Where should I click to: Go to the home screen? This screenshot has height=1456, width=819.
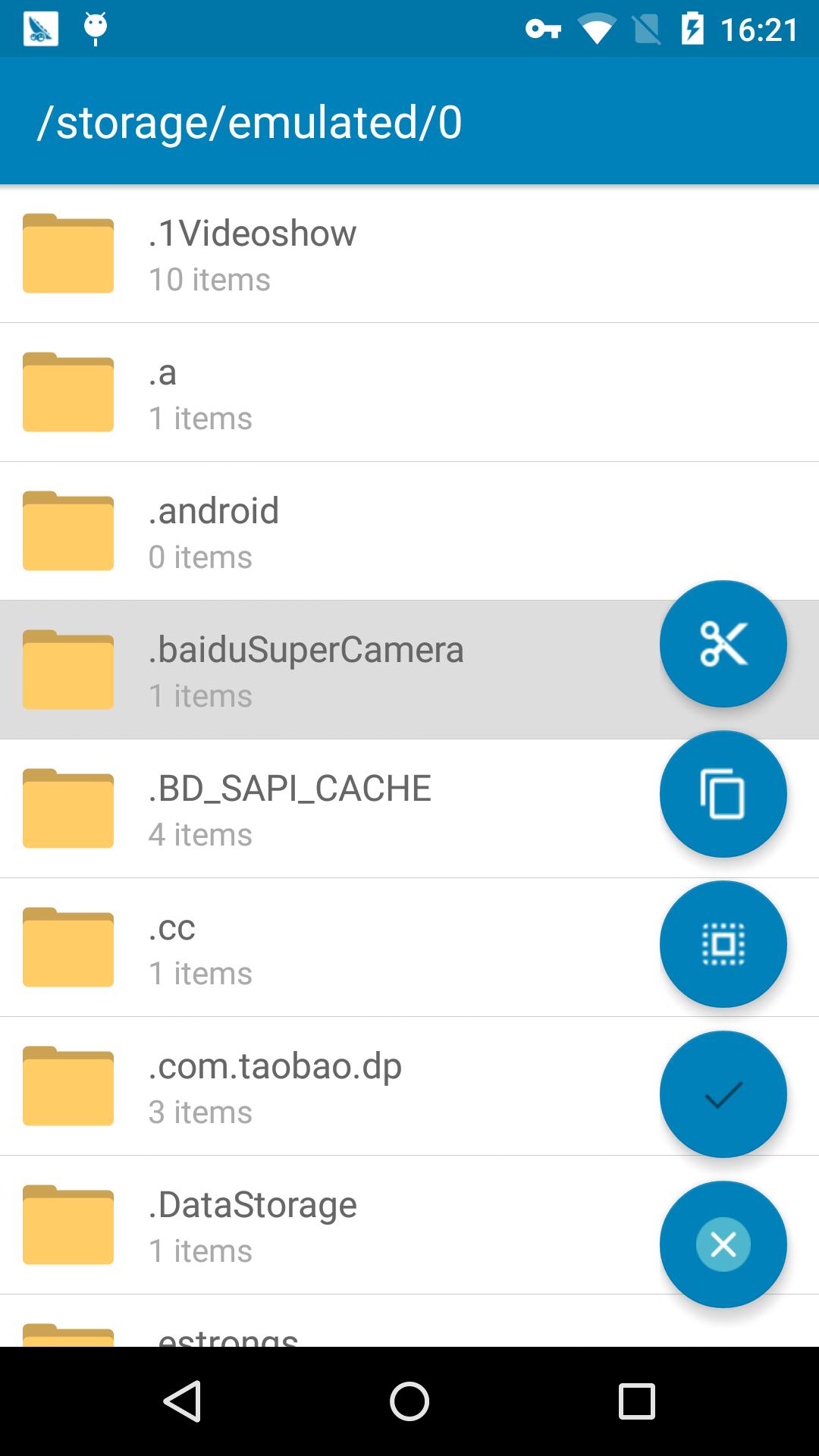(x=409, y=1401)
